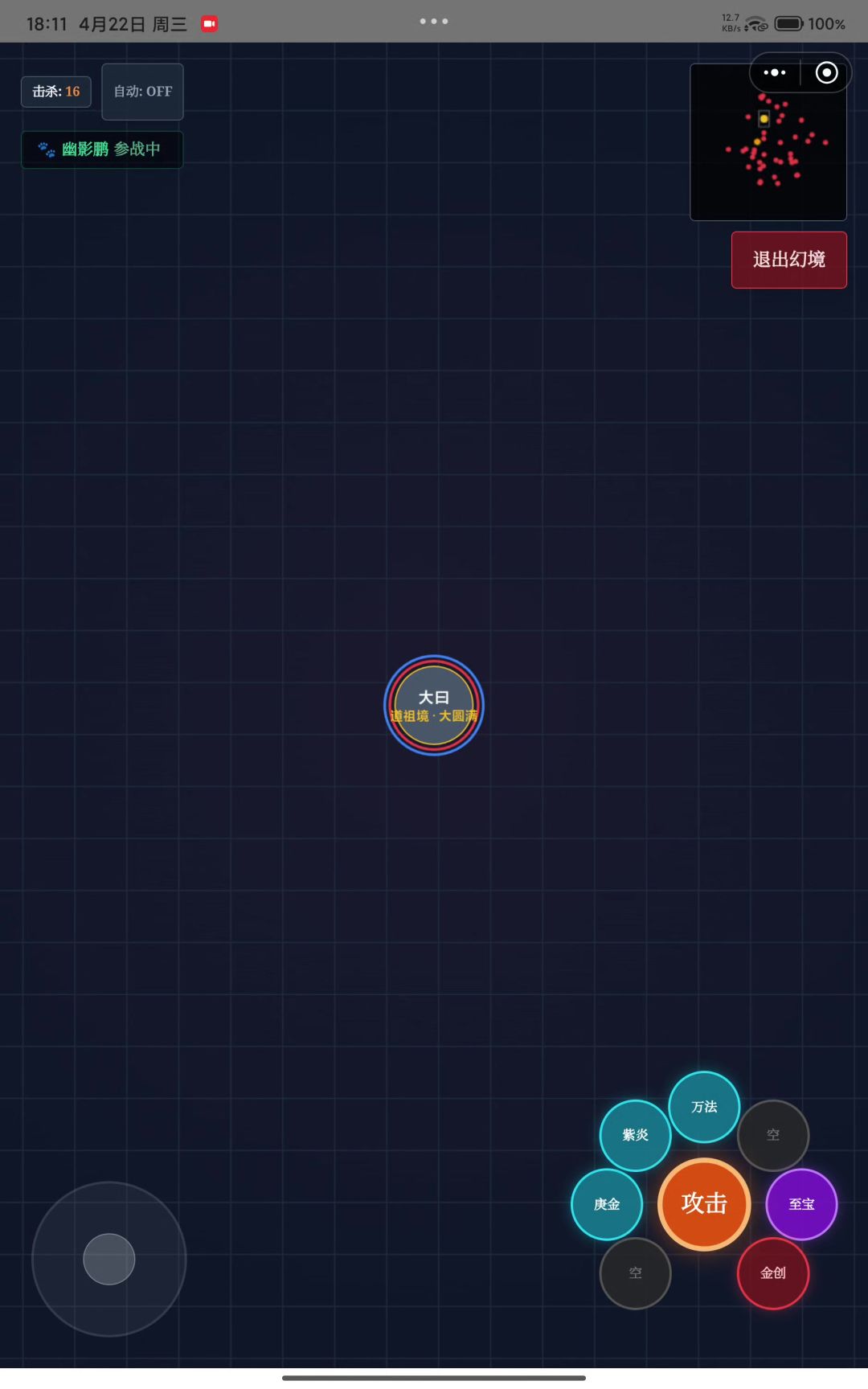This screenshot has width=868, height=1389.
Task: Hit the orange 攻击 attack button
Action: coord(704,1203)
